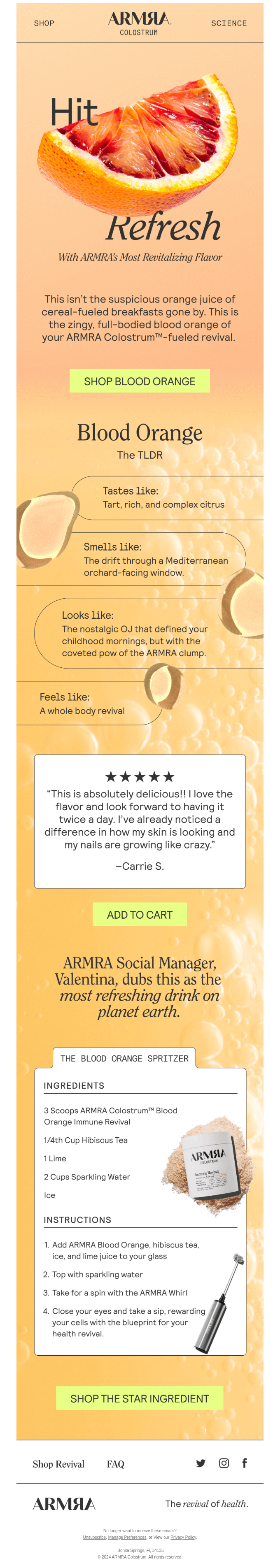Tap SHOP THE STAR INGREDIENT button

click(140, 1398)
